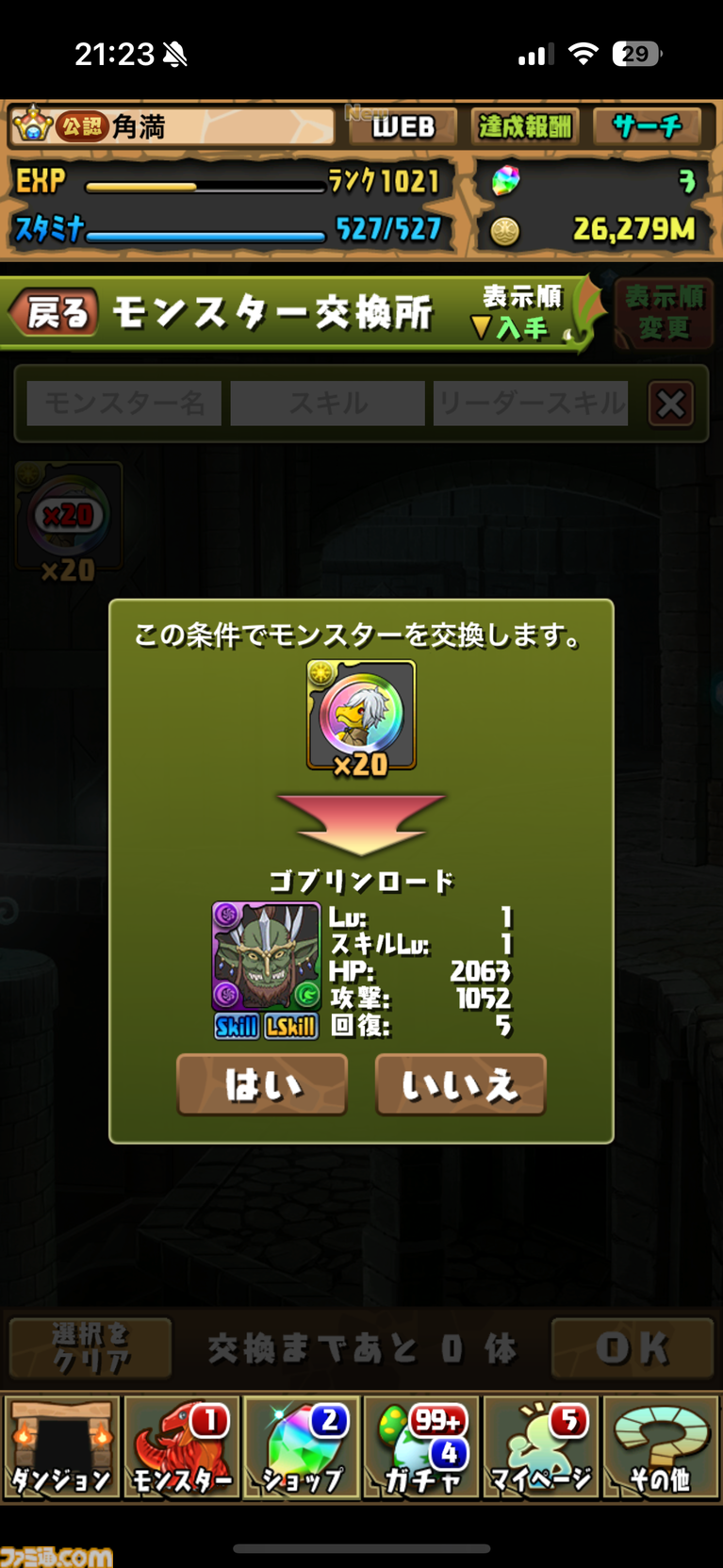The width and height of the screenshot is (723, 1568).
Task: Switch to the ガチャ tab
Action: [x=421, y=1448]
